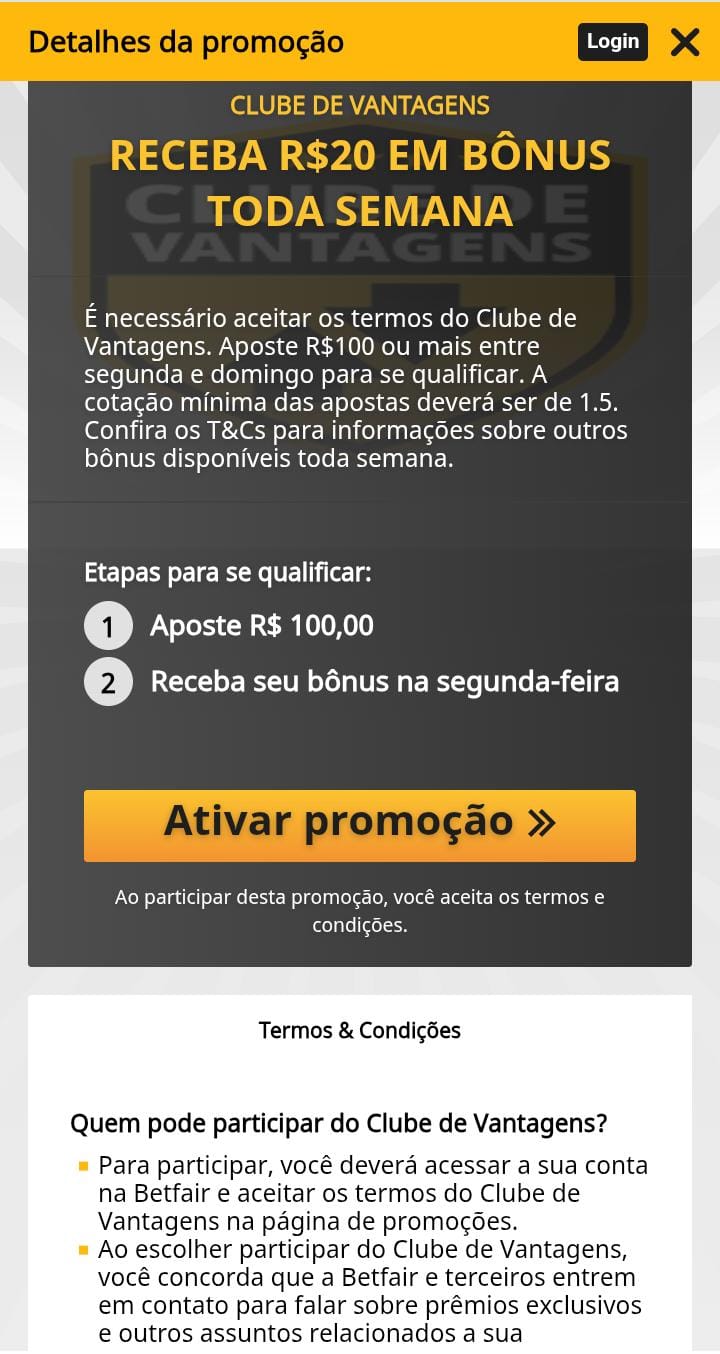Image resolution: width=720 pixels, height=1354 pixels.
Task: Click the bullet next to participation rule
Action: (x=84, y=1165)
